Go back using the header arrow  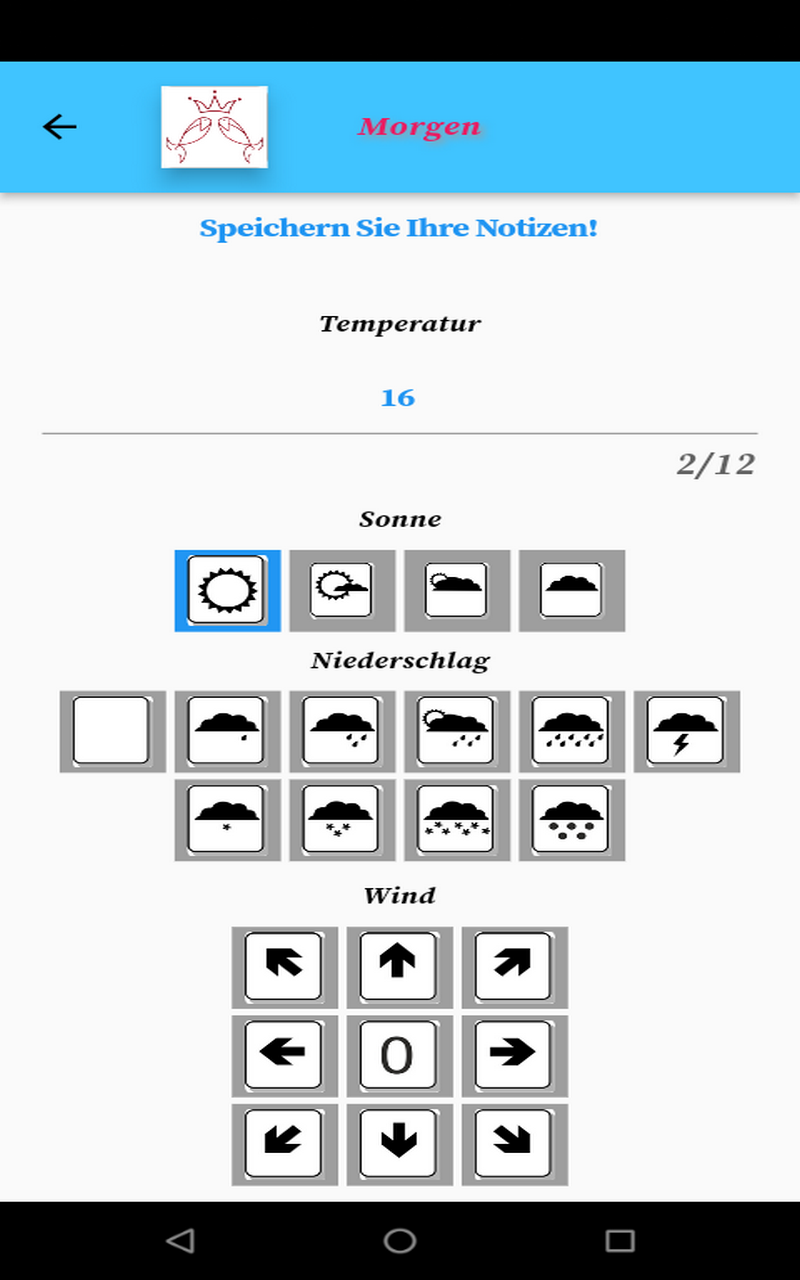click(60, 127)
